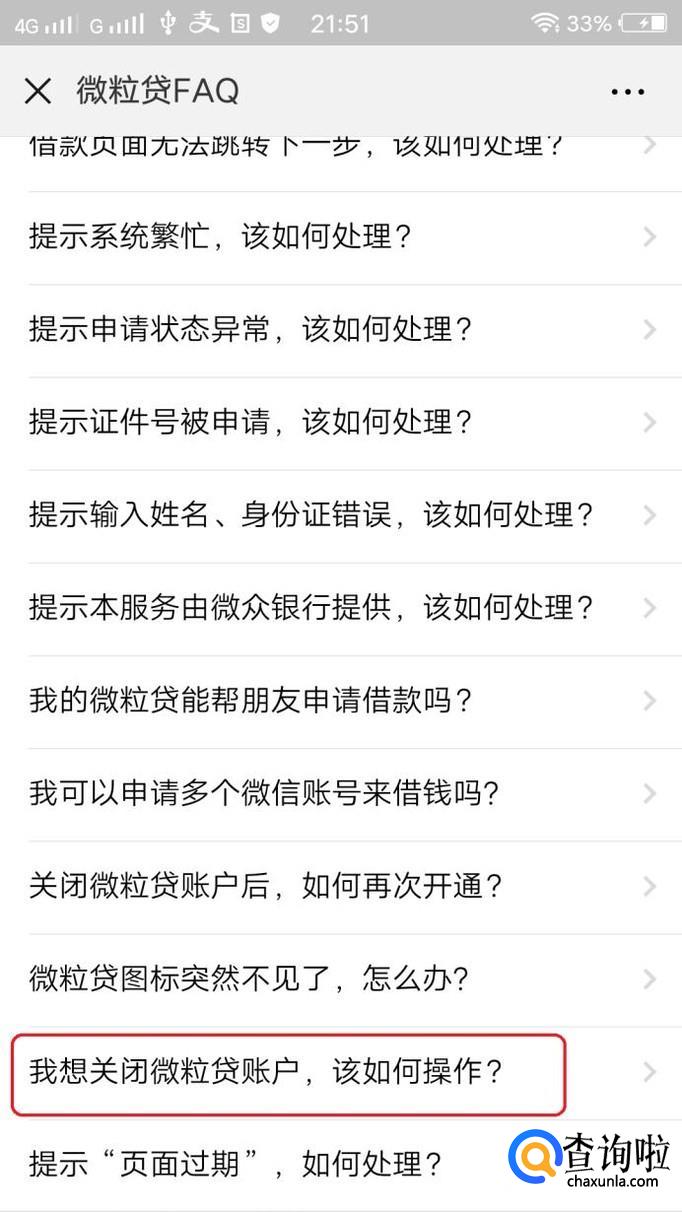Open 微粒贷图标突然不见了，怎么办？
This screenshot has height=1212, width=682.
[249, 978]
